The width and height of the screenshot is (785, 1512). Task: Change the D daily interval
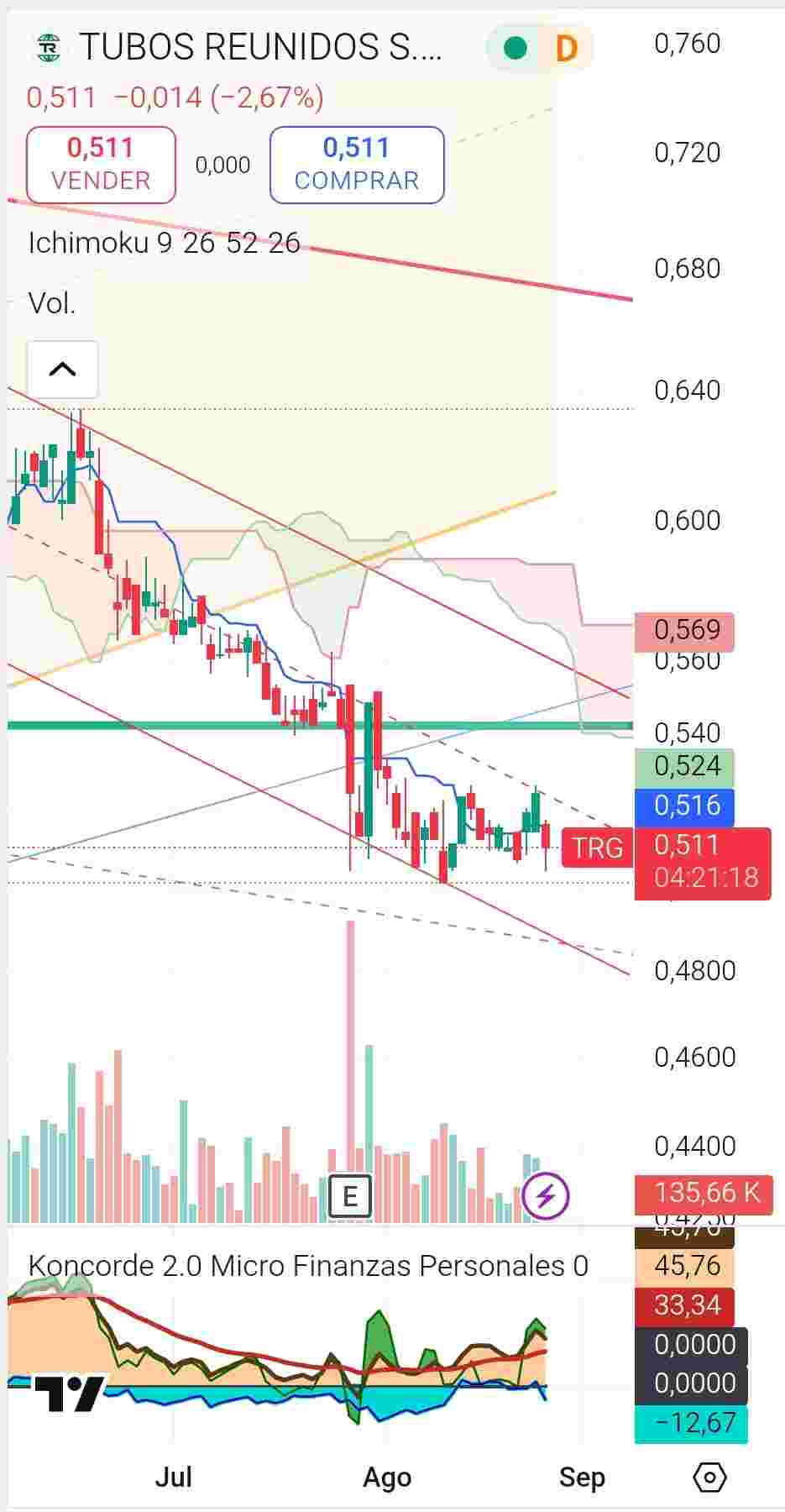(567, 49)
